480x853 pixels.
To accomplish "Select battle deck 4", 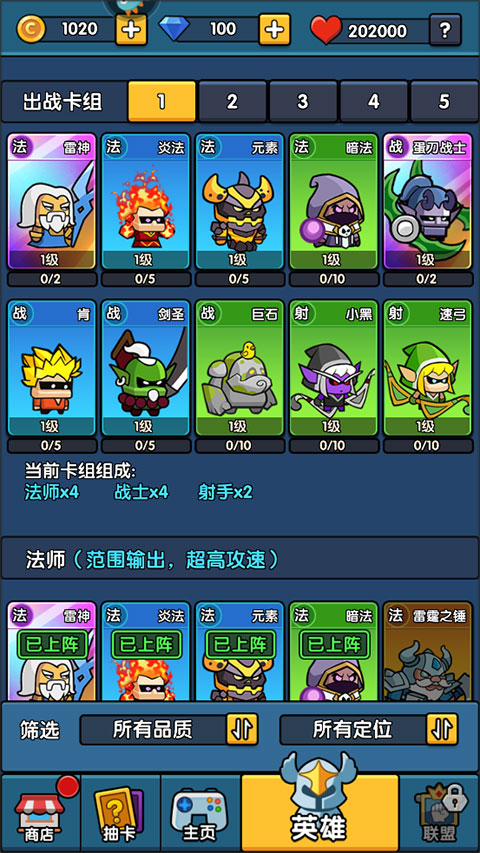I will [373, 102].
